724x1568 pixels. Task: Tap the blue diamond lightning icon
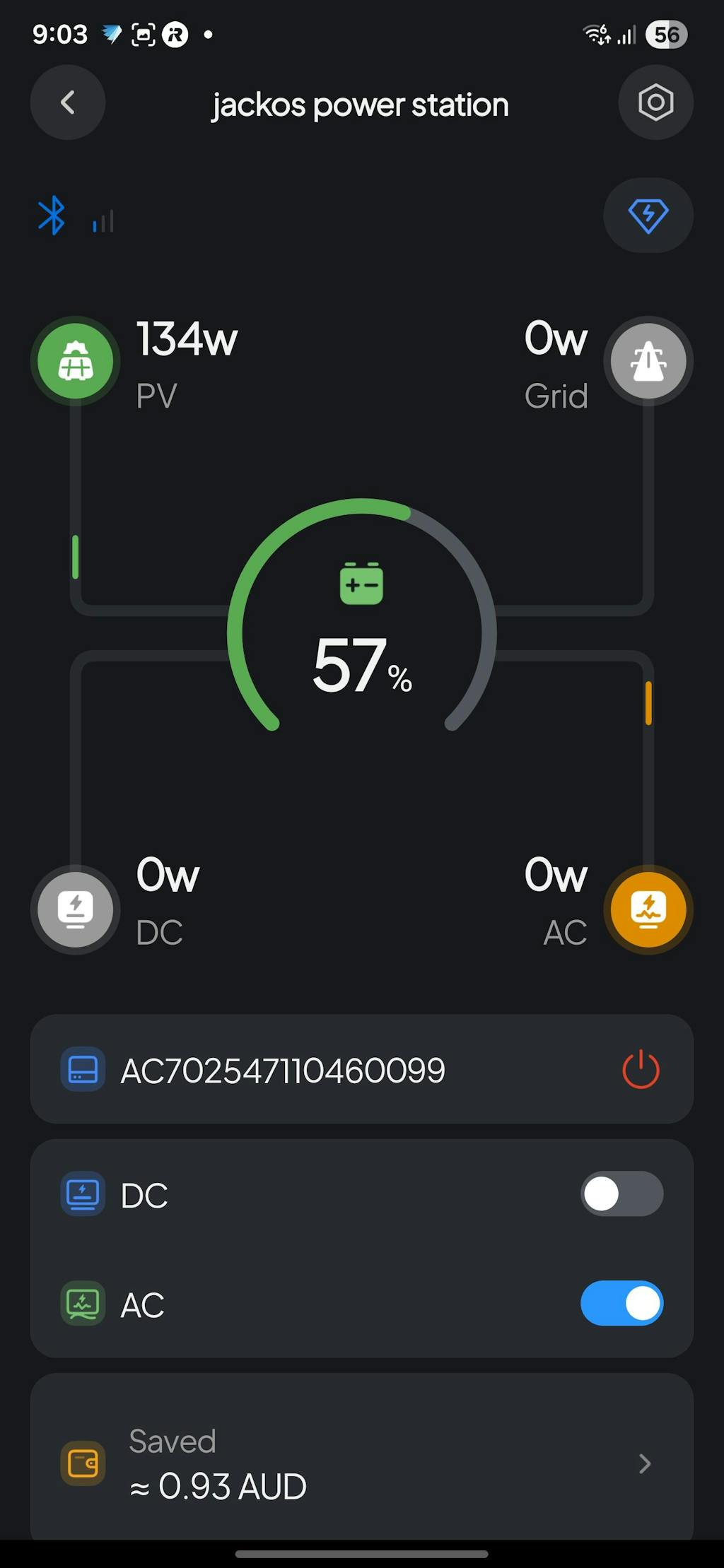pos(648,215)
